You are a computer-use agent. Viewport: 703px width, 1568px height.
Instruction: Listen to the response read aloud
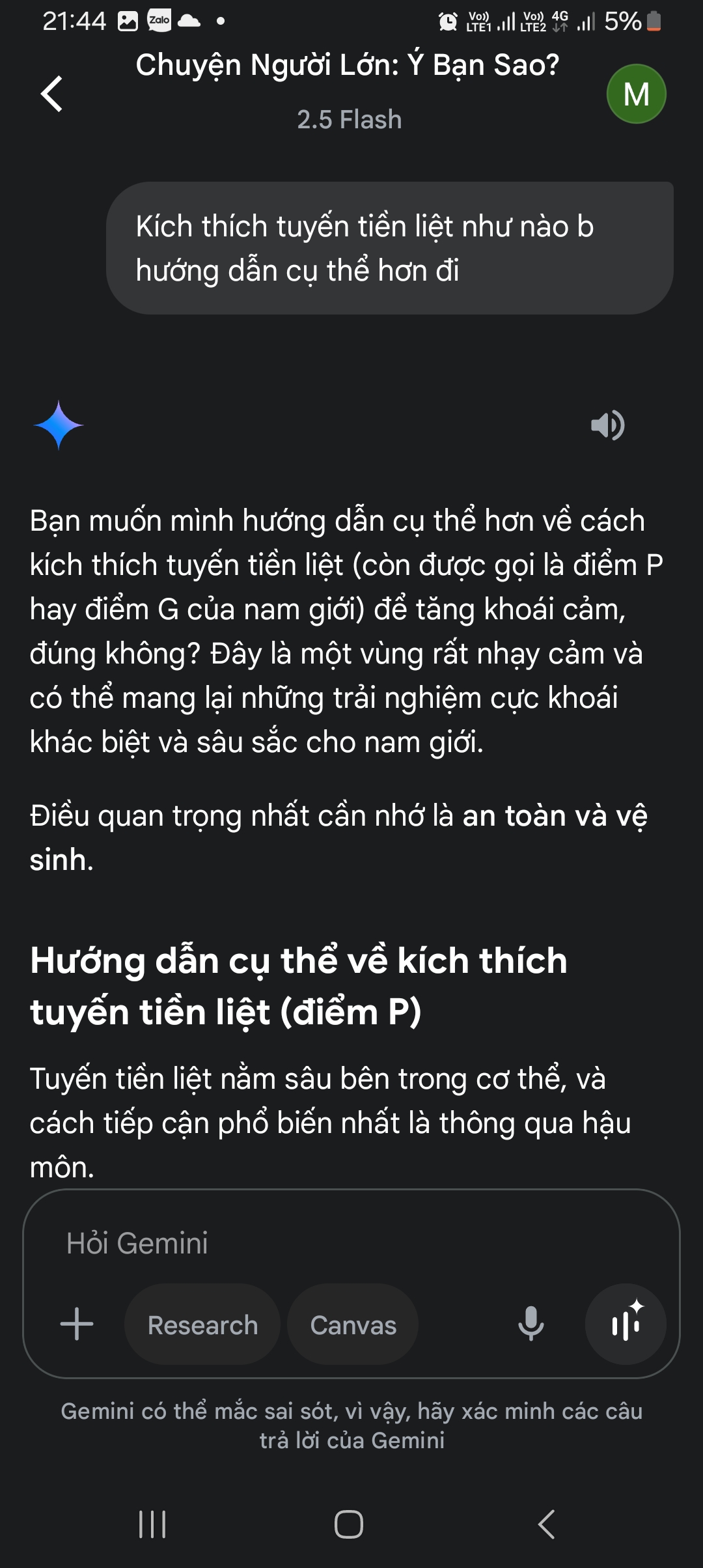[x=607, y=425]
